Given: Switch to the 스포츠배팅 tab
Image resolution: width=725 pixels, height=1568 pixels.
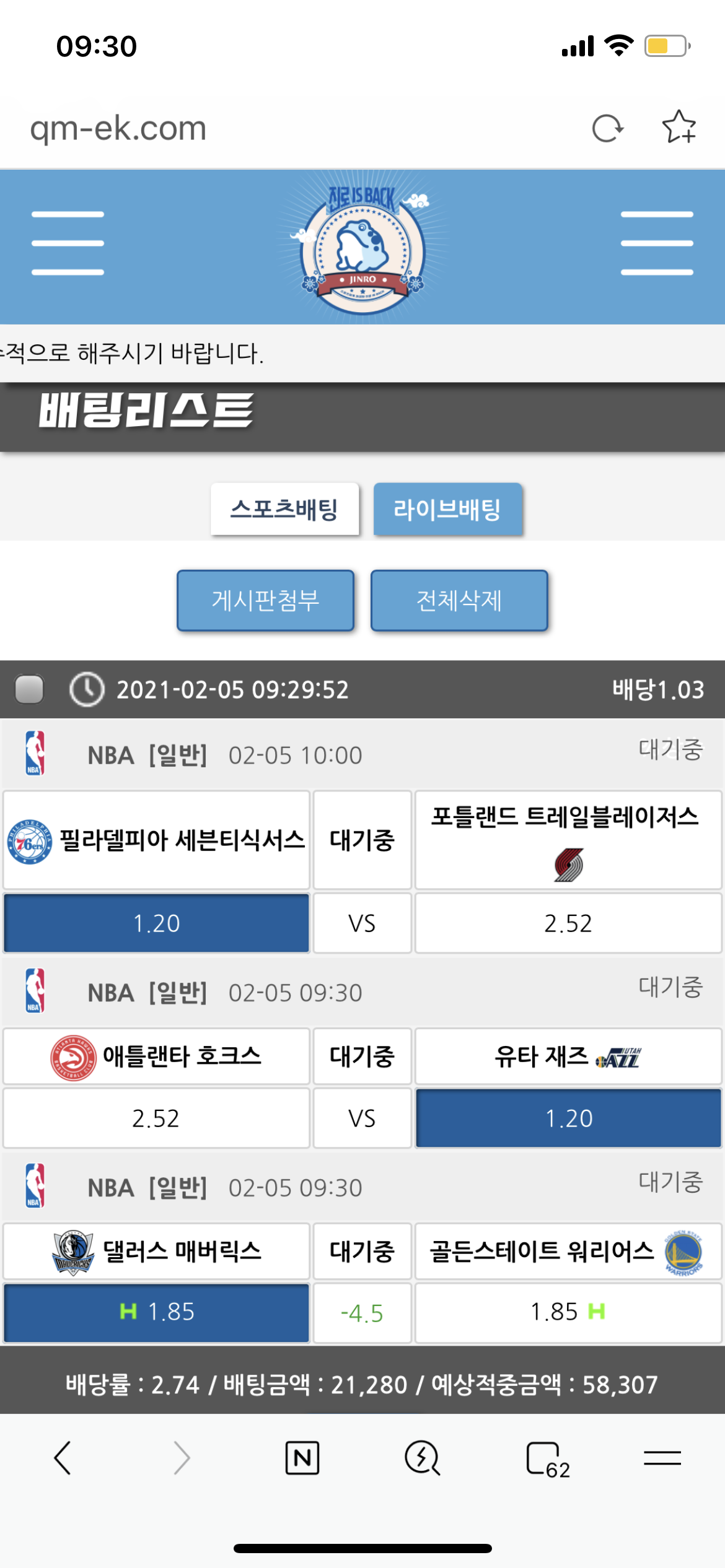Looking at the screenshot, I should point(284,509).
